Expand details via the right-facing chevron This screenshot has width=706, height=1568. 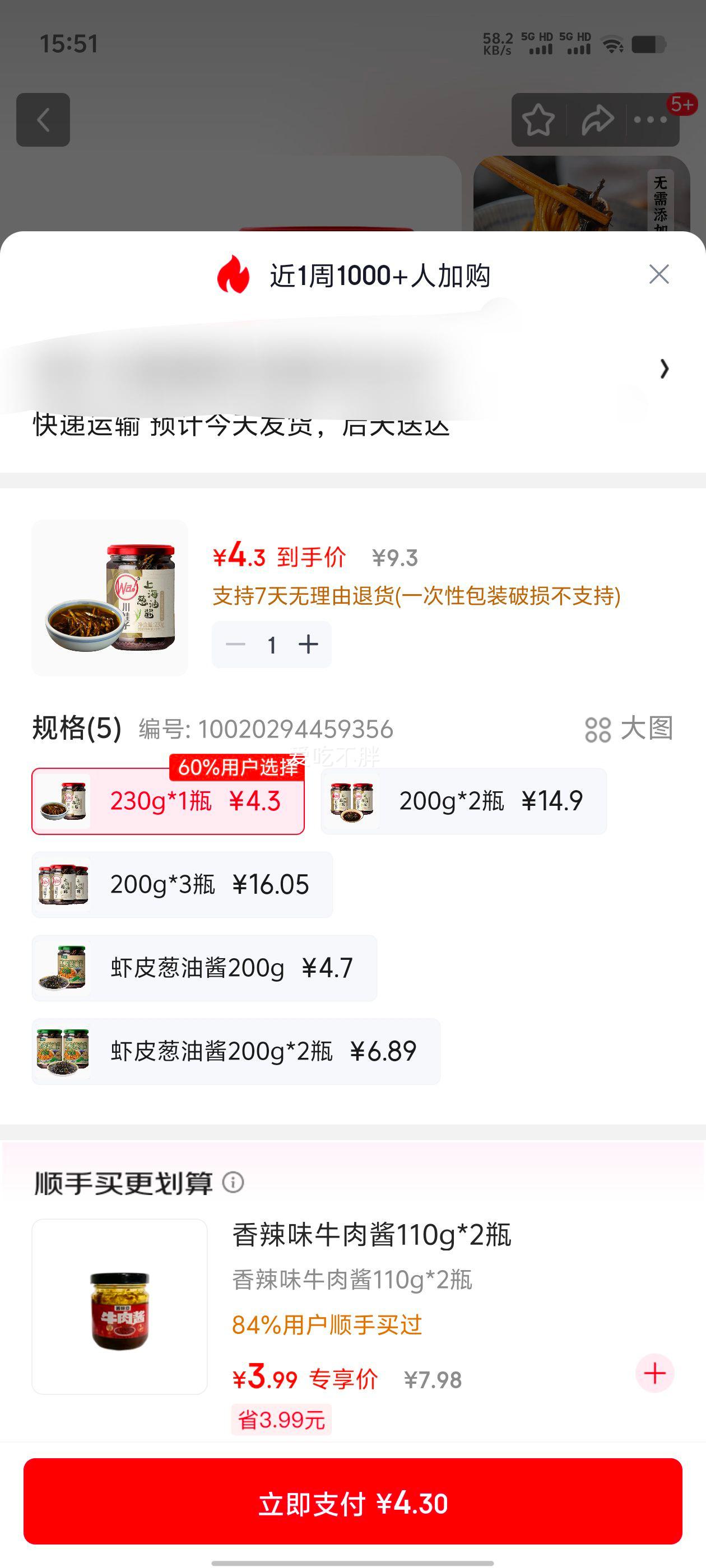[x=664, y=369]
